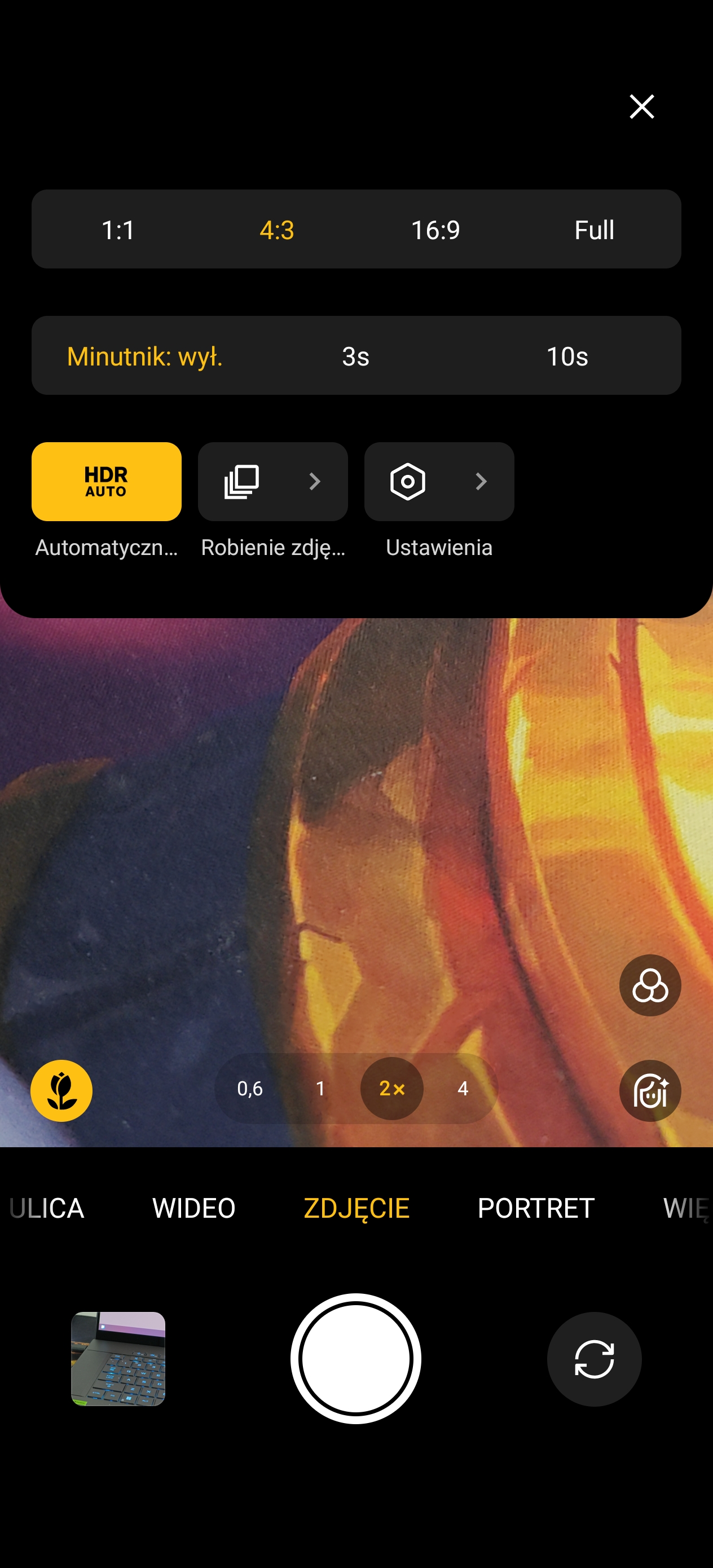The height and width of the screenshot is (1568, 713).
Task: Set the timer to 10s
Action: click(567, 356)
